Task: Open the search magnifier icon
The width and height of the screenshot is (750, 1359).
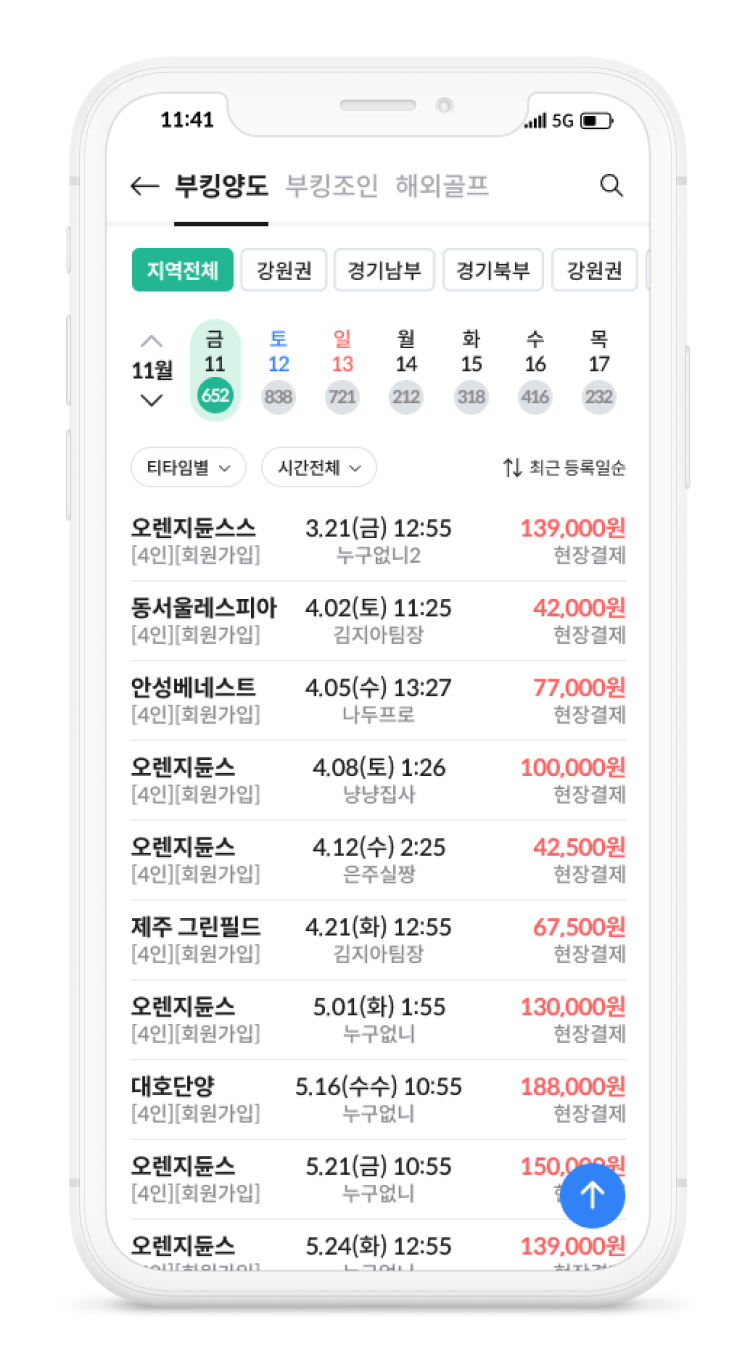Action: click(x=611, y=185)
